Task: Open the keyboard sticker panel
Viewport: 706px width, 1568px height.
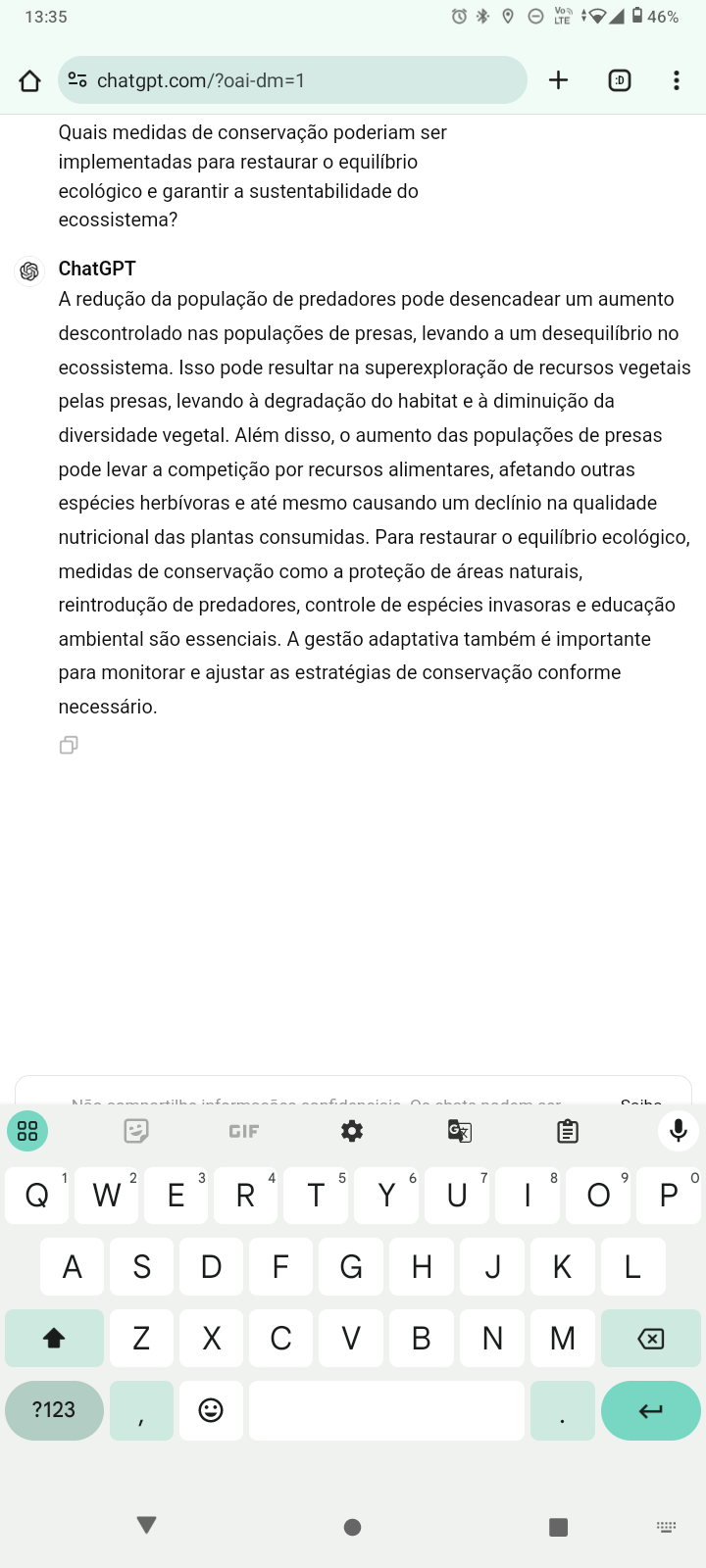Action: [x=136, y=1131]
